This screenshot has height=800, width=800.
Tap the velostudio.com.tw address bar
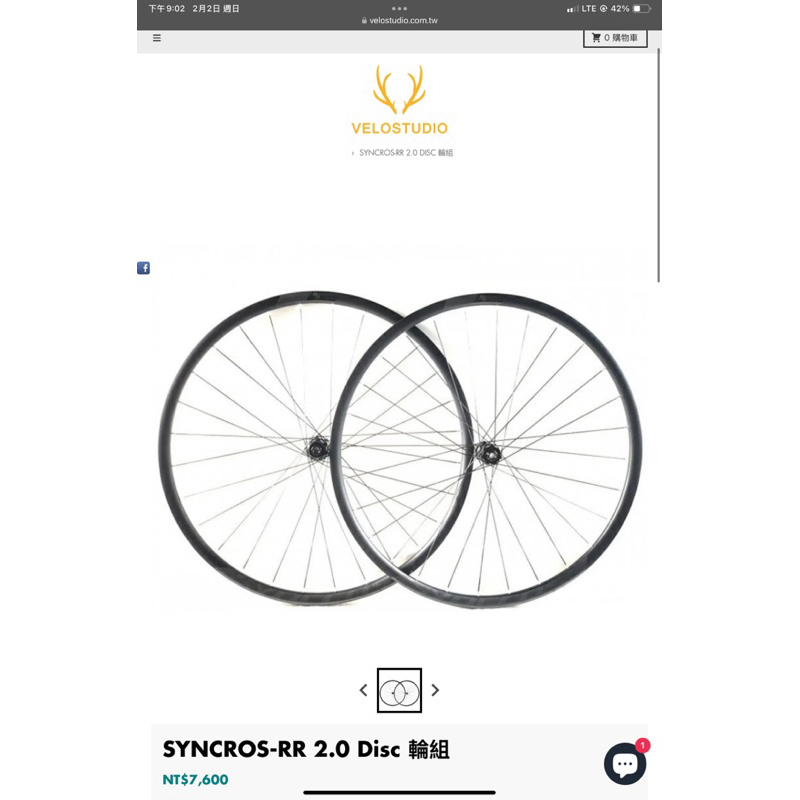399,20
